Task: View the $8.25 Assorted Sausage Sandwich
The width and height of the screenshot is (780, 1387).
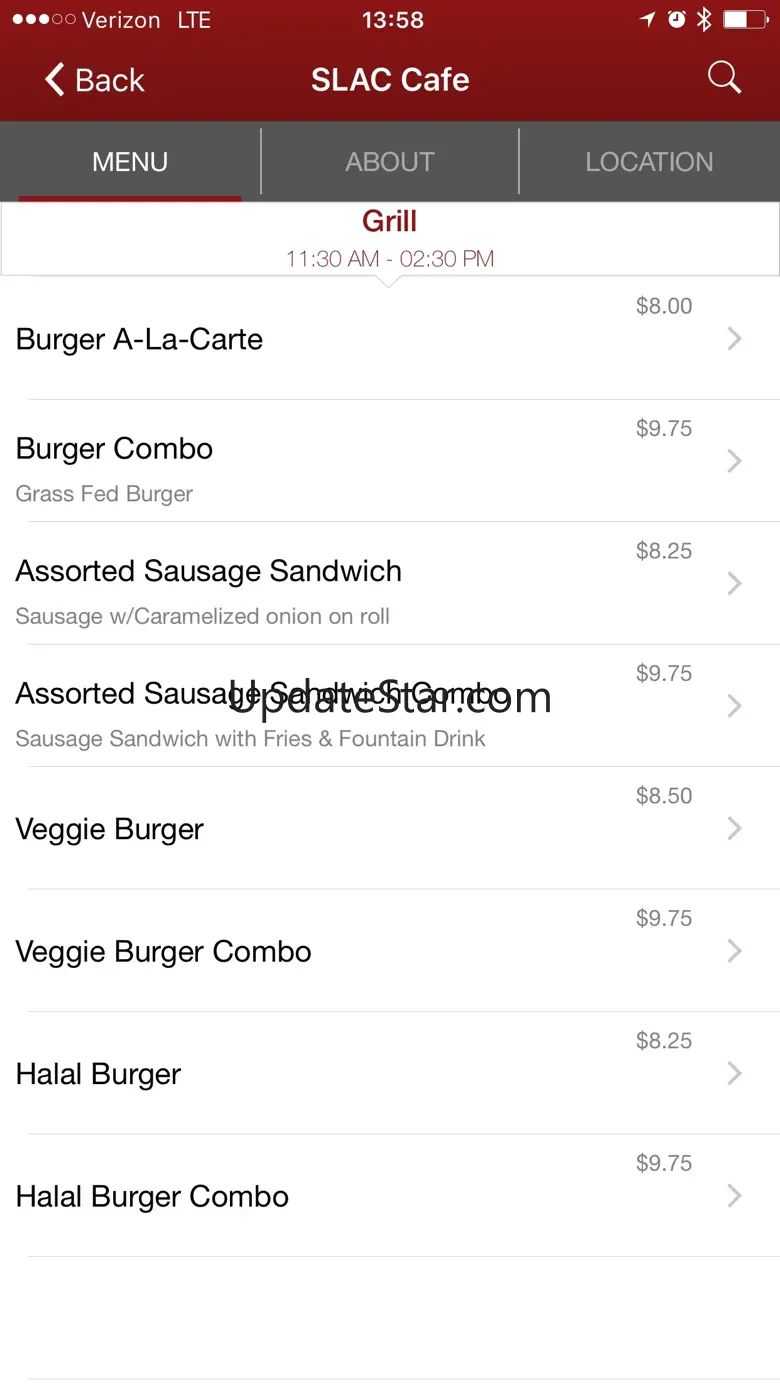Action: pyautogui.click(x=390, y=584)
